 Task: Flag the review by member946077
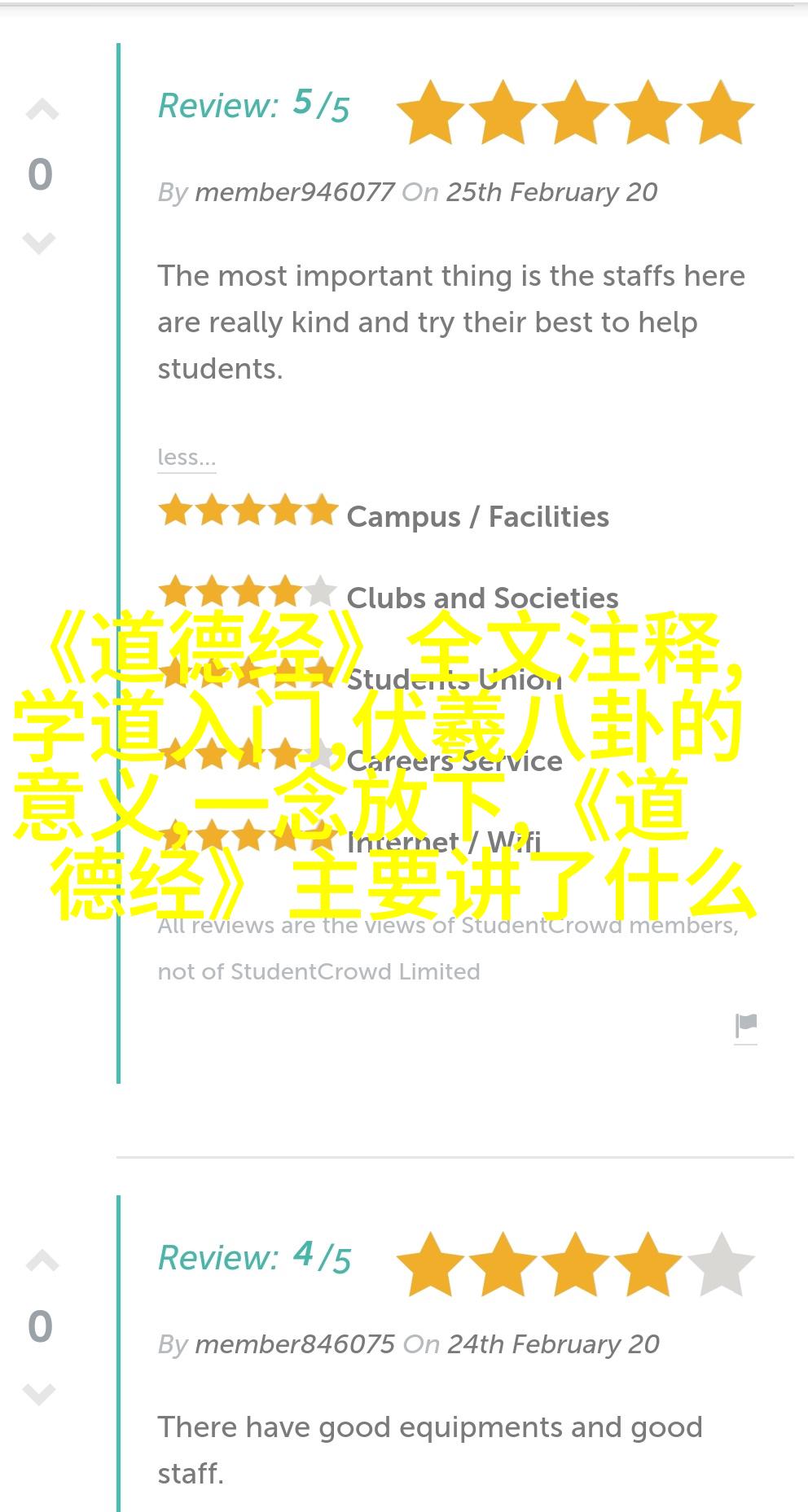coord(746,1026)
